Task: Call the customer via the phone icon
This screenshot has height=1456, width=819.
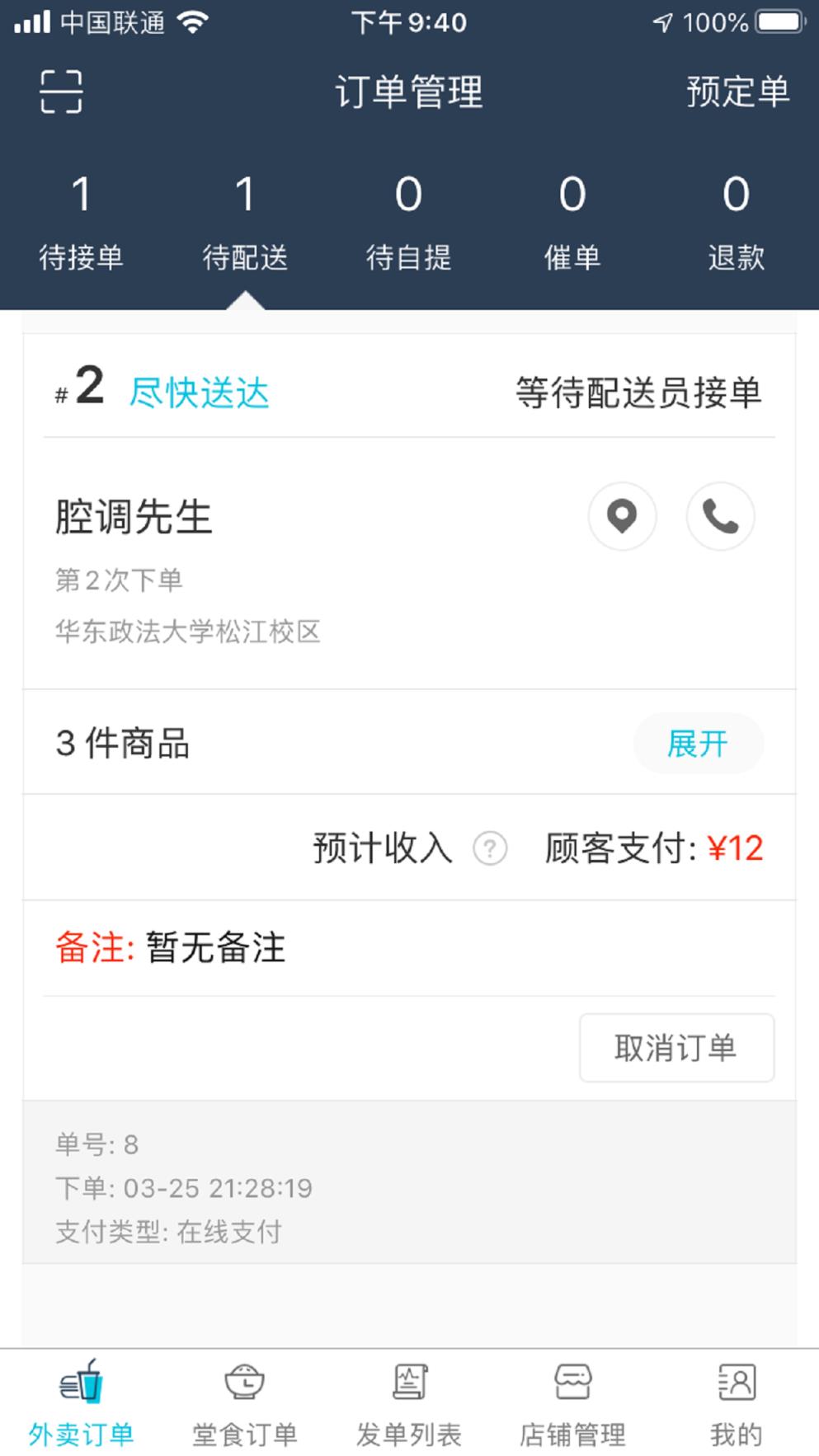Action: 719,515
